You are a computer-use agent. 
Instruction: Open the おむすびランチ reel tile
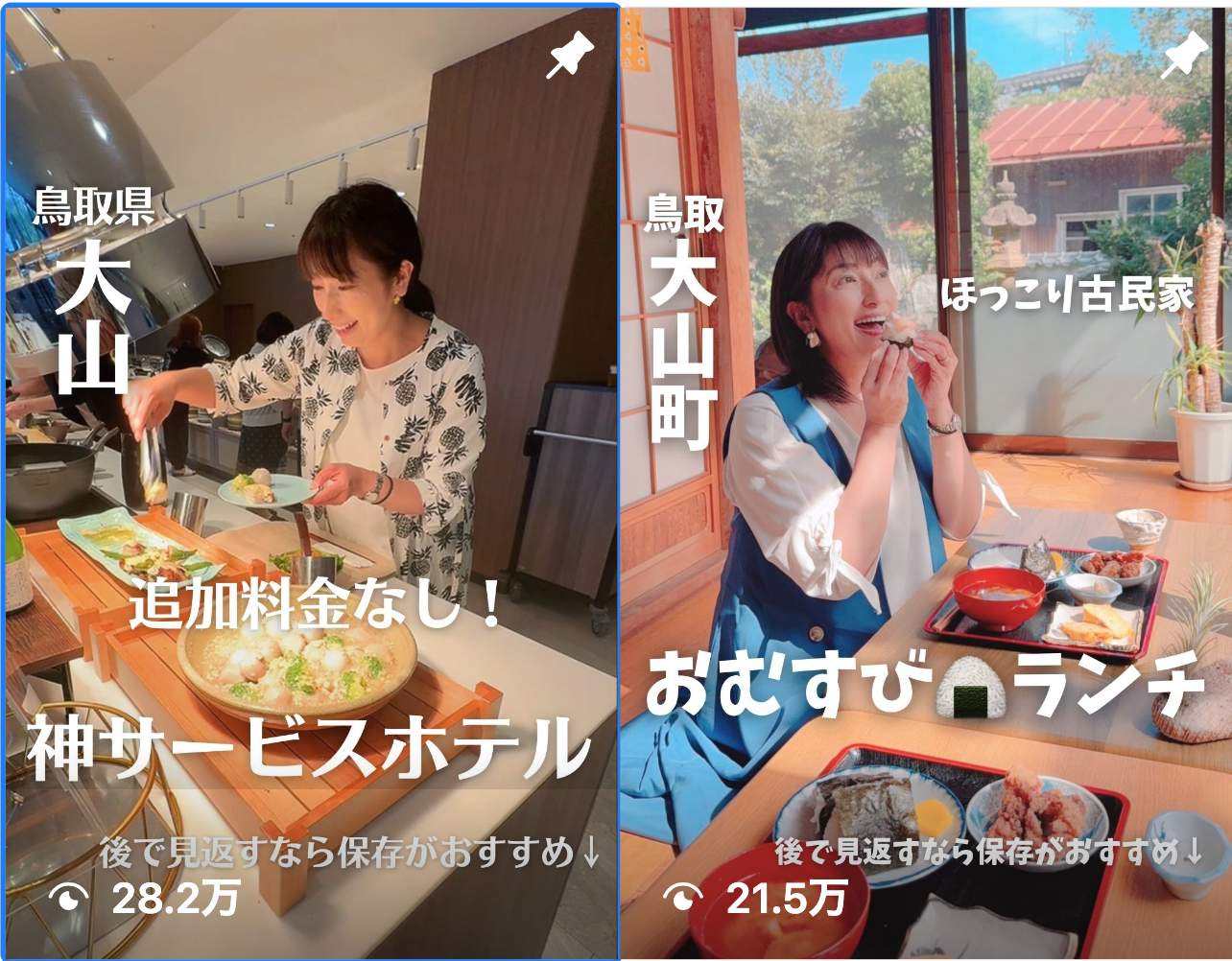[926, 482]
